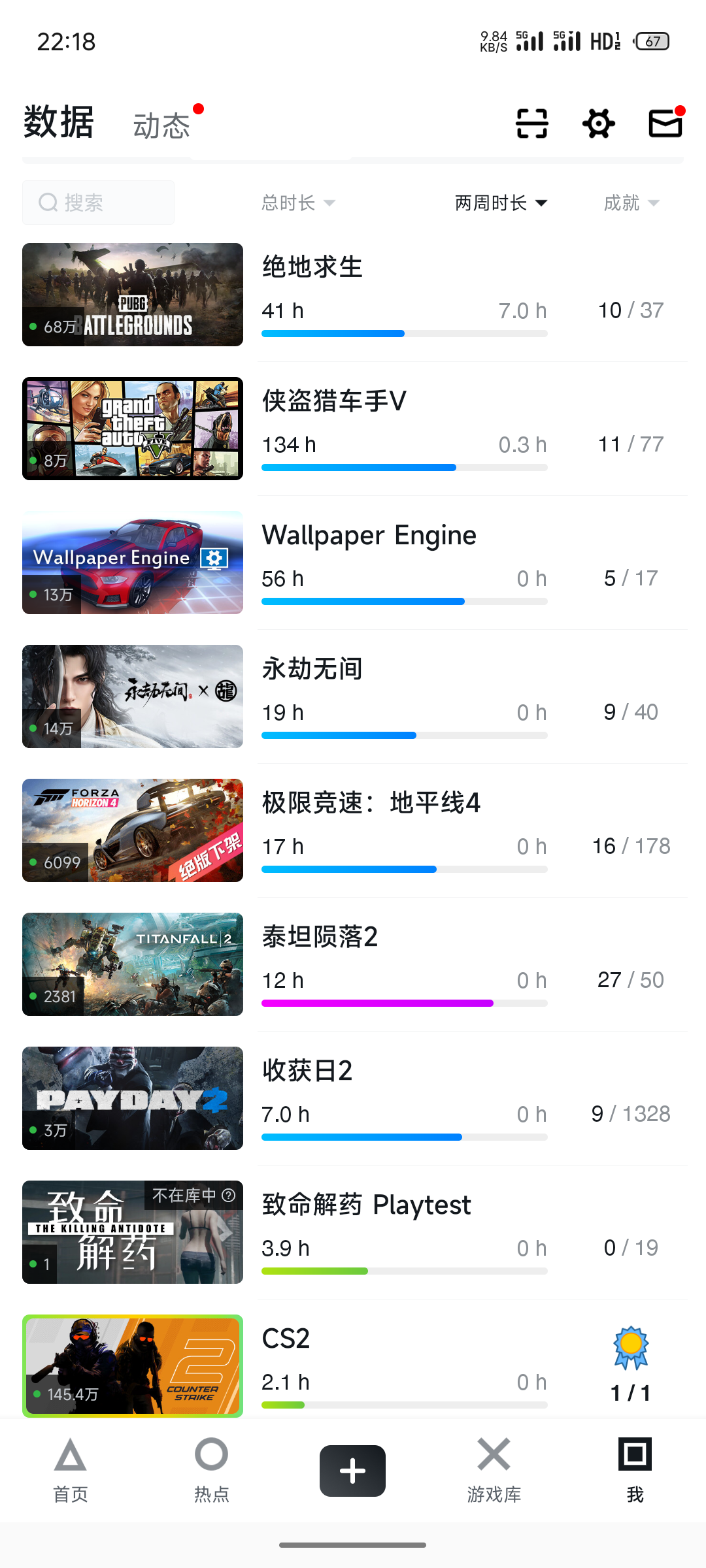Screen dimensions: 706x1568
Task: Open the messages inbox icon
Action: 665,123
